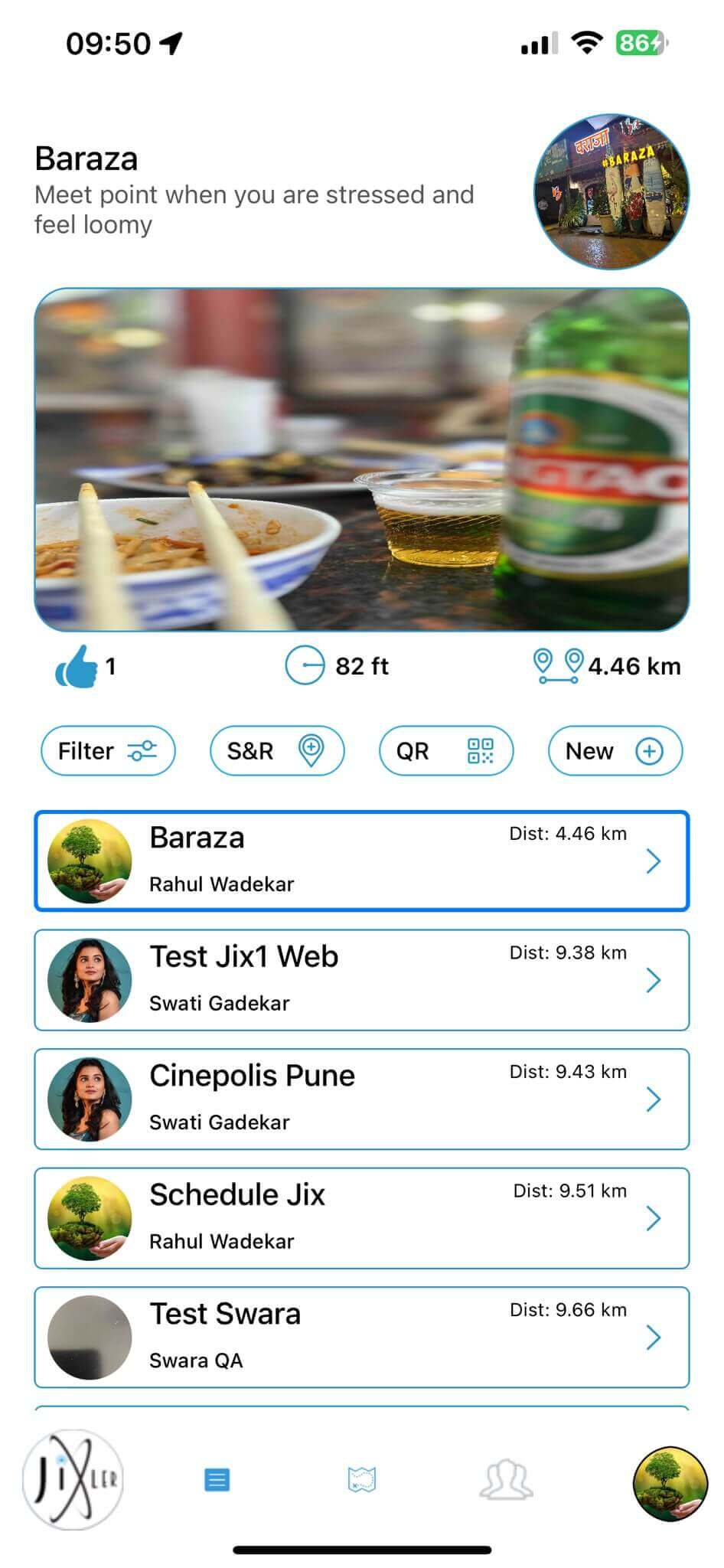724x1568 pixels.
Task: Open Test Jix1 Web by Swati Gadekar
Action: tap(361, 980)
